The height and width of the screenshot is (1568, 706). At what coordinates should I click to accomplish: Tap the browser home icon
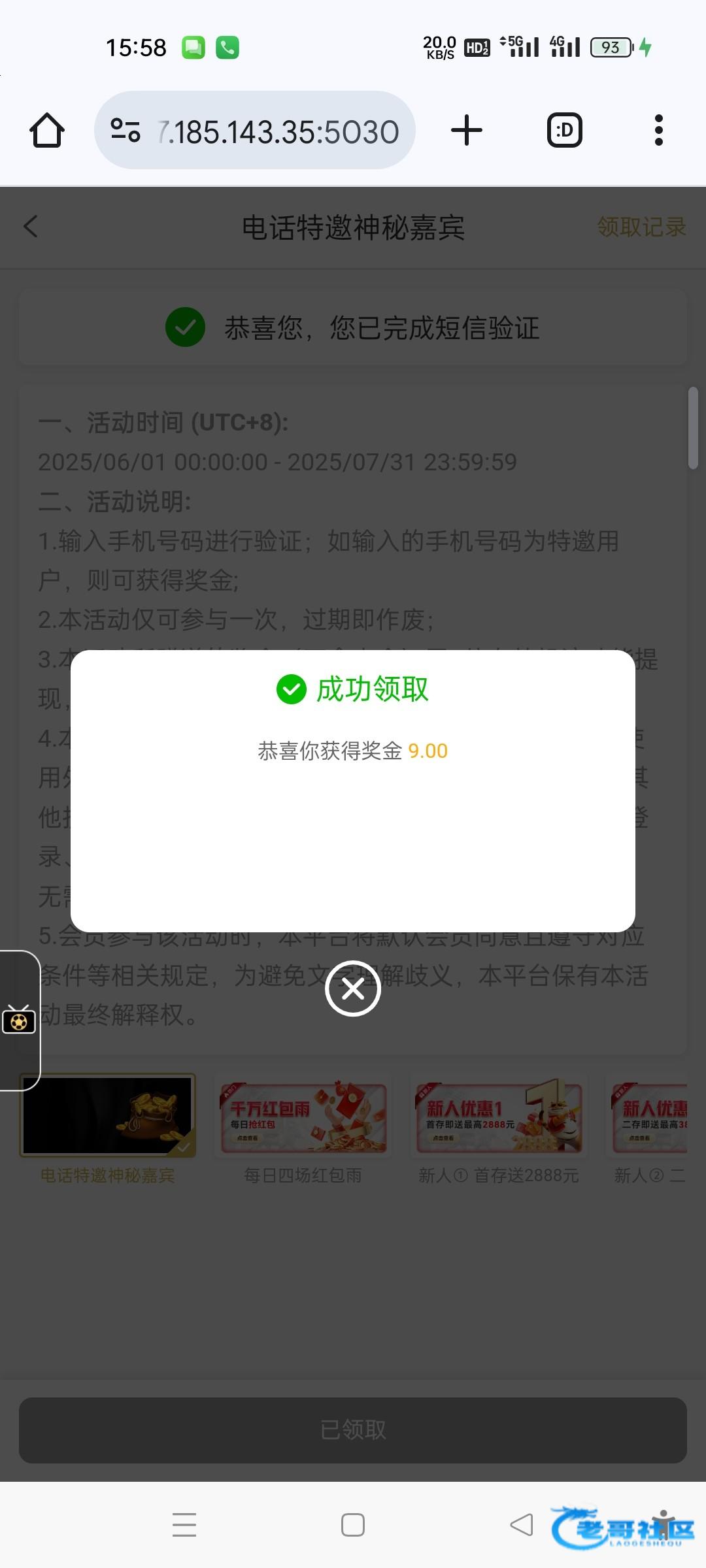pyautogui.click(x=47, y=131)
